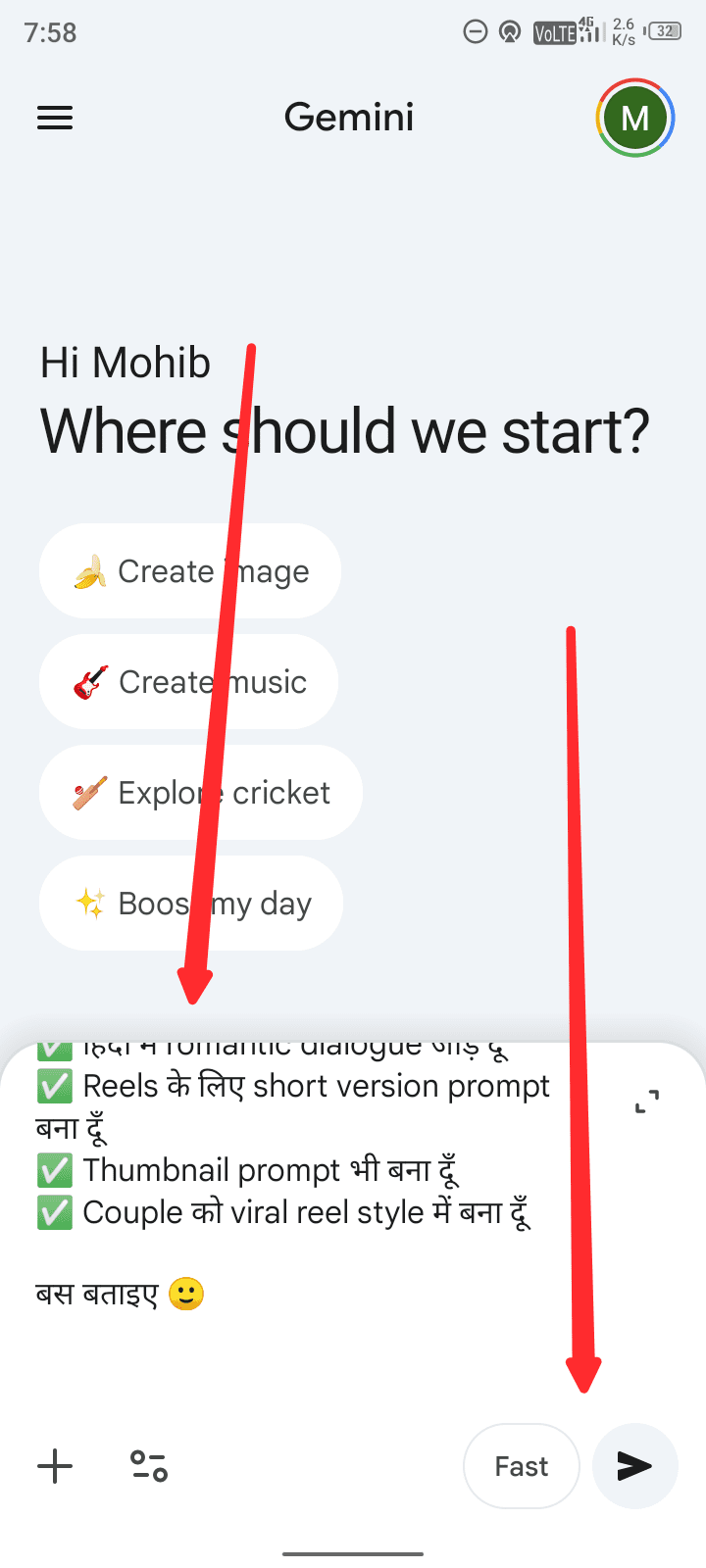Tap the Explore cricket chip
Image resolution: width=706 pixels, height=1568 pixels.
point(201,793)
